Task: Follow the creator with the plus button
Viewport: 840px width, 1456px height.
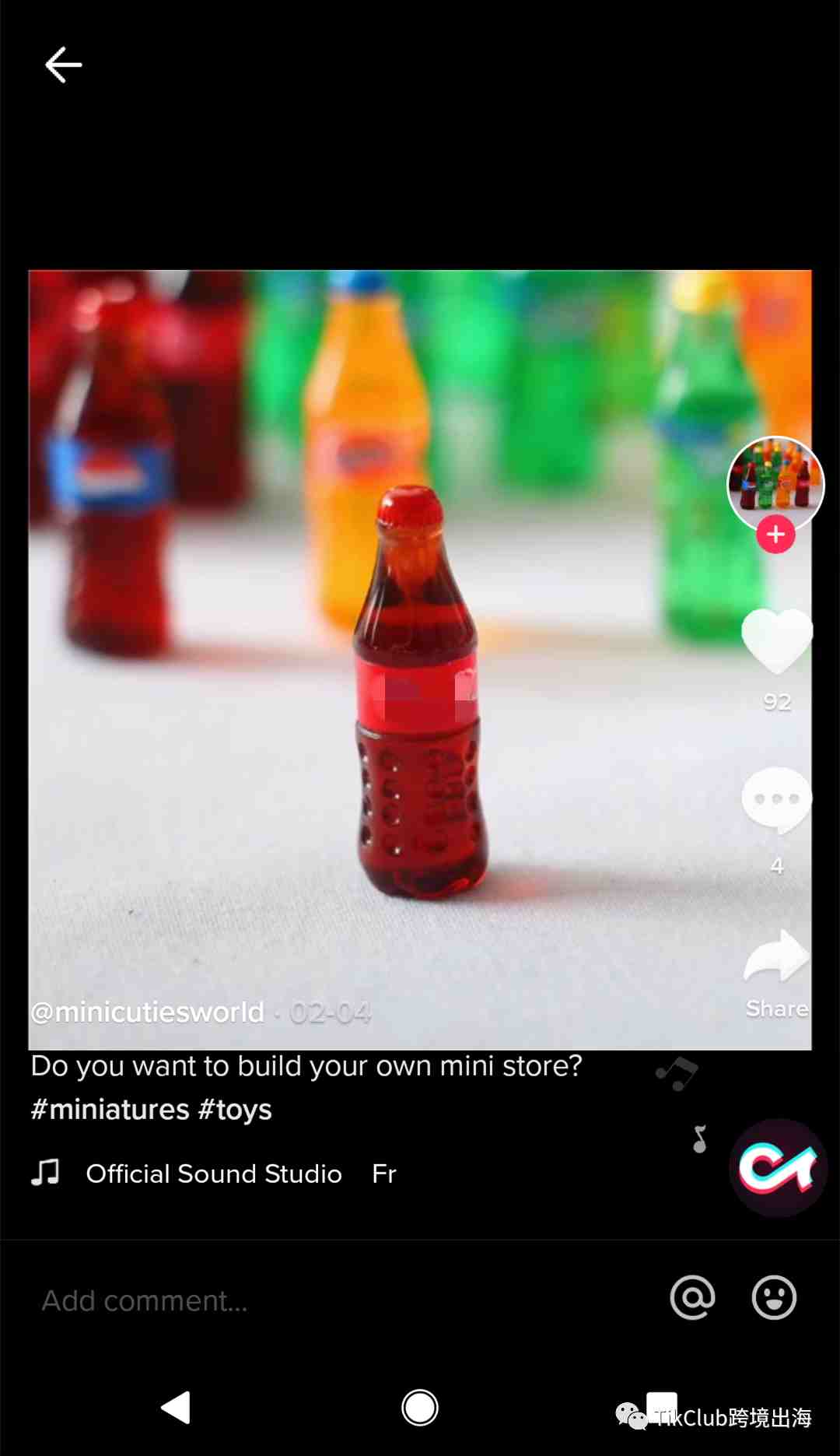Action: (x=775, y=535)
